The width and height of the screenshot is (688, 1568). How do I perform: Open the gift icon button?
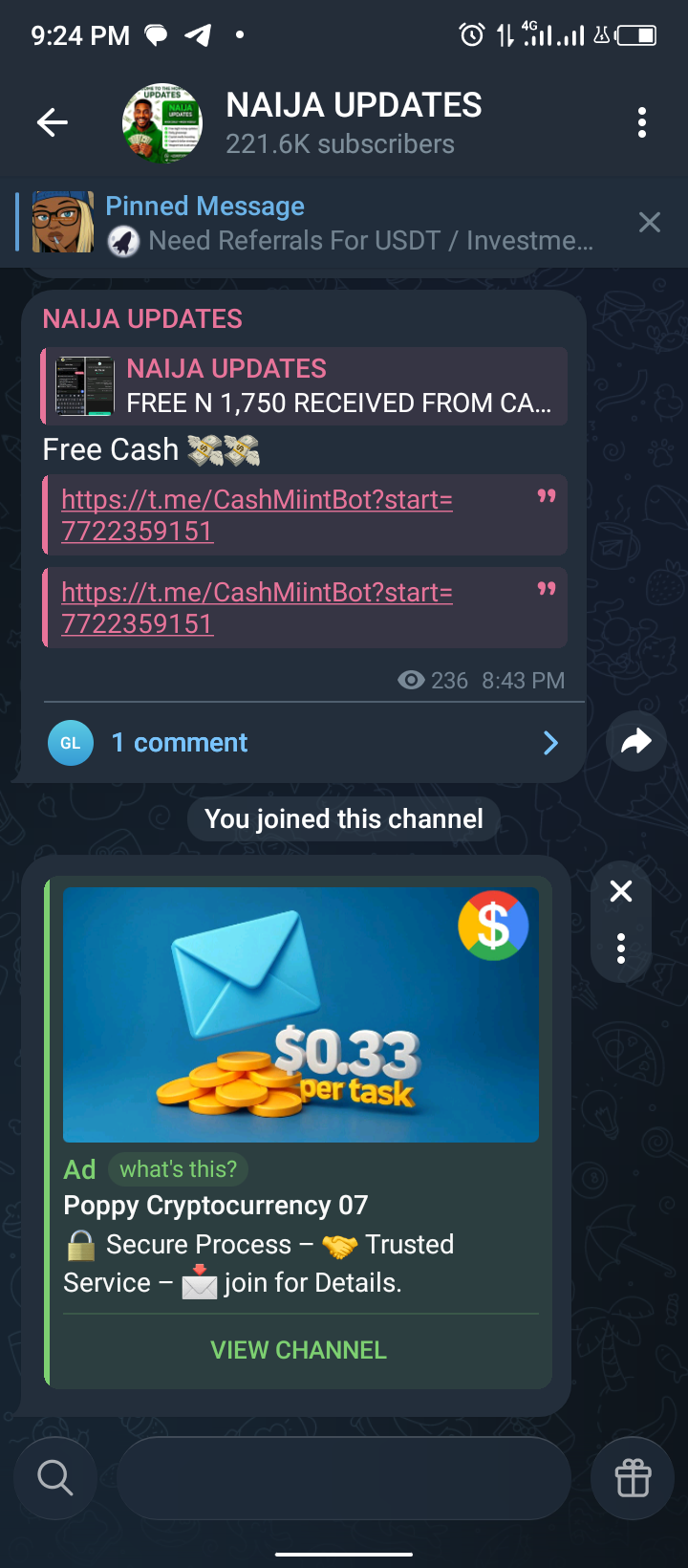633,1478
